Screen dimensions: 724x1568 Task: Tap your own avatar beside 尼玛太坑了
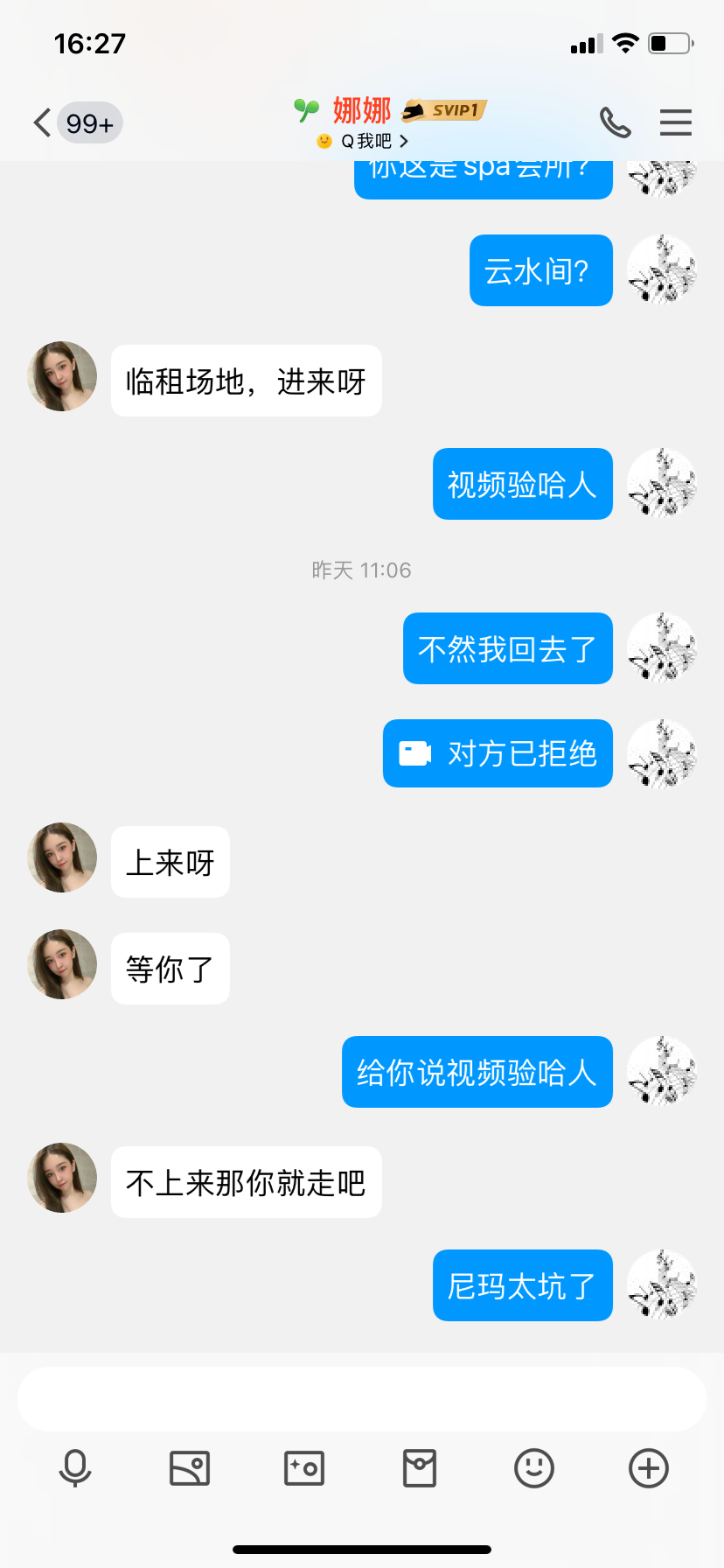[662, 1284]
